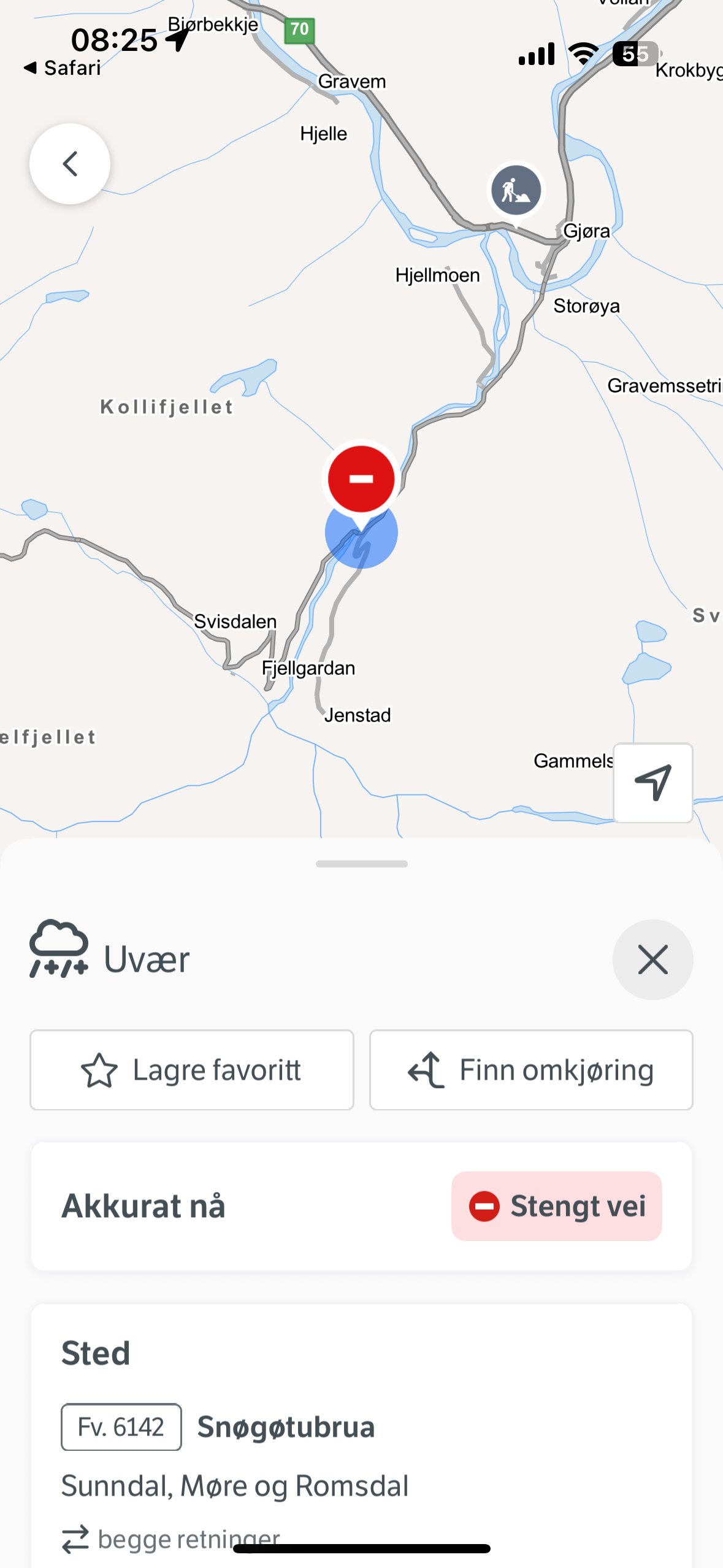Close the Uvær details panel

click(652, 959)
